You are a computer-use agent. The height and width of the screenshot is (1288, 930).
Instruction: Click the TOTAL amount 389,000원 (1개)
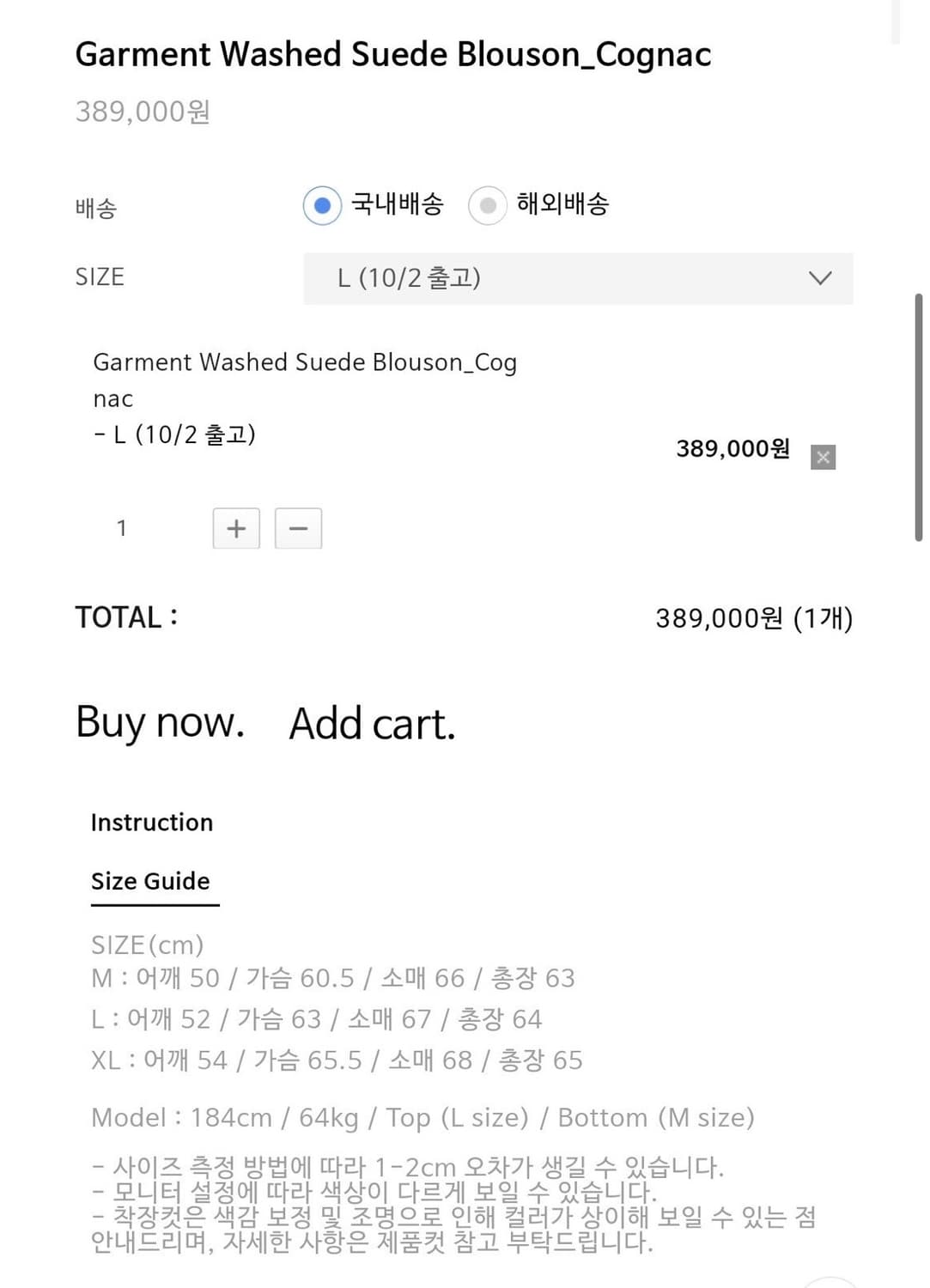753,617
